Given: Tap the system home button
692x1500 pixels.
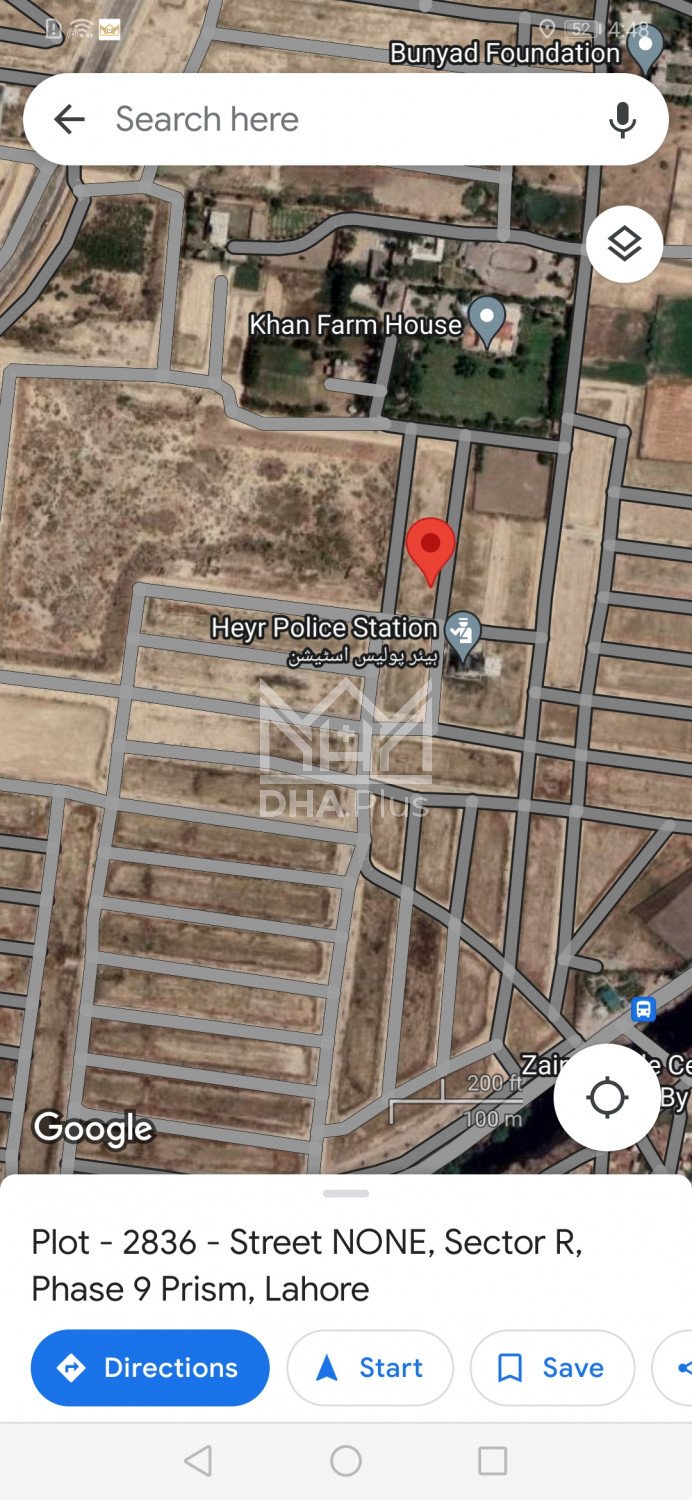Looking at the screenshot, I should [x=346, y=1461].
